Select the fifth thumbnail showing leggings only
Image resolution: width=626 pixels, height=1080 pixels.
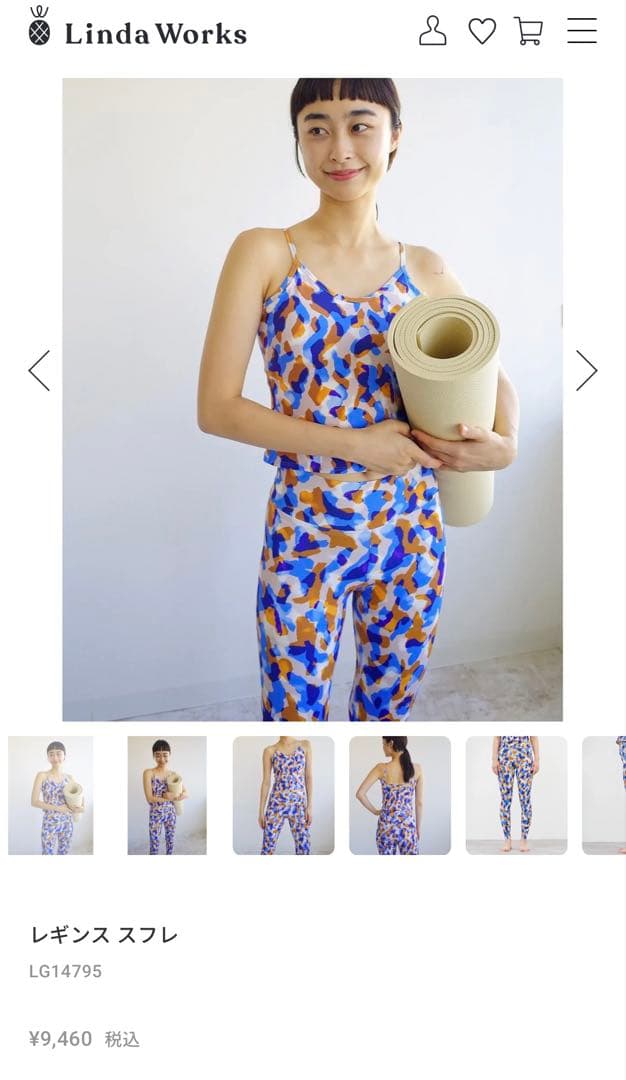[x=516, y=795]
